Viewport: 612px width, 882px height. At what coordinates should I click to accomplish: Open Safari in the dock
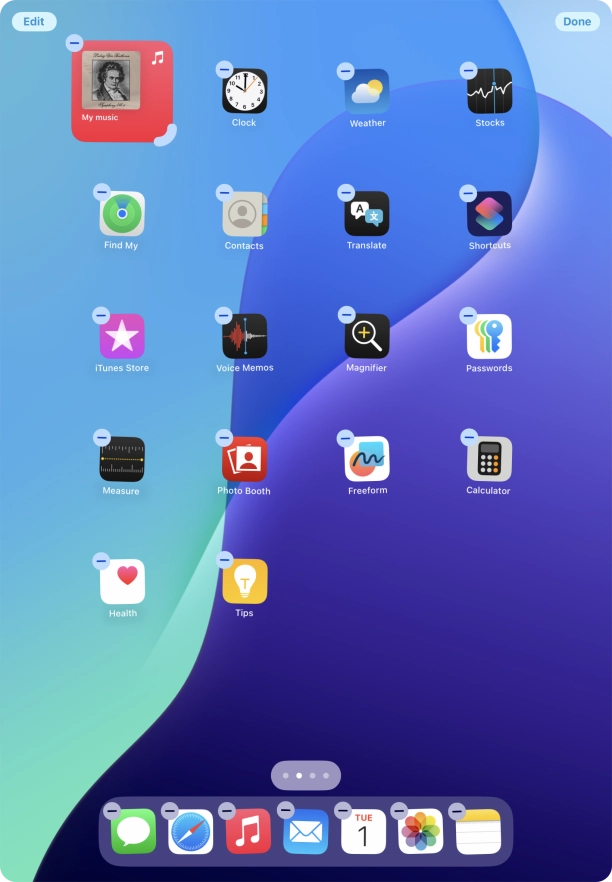(x=191, y=831)
